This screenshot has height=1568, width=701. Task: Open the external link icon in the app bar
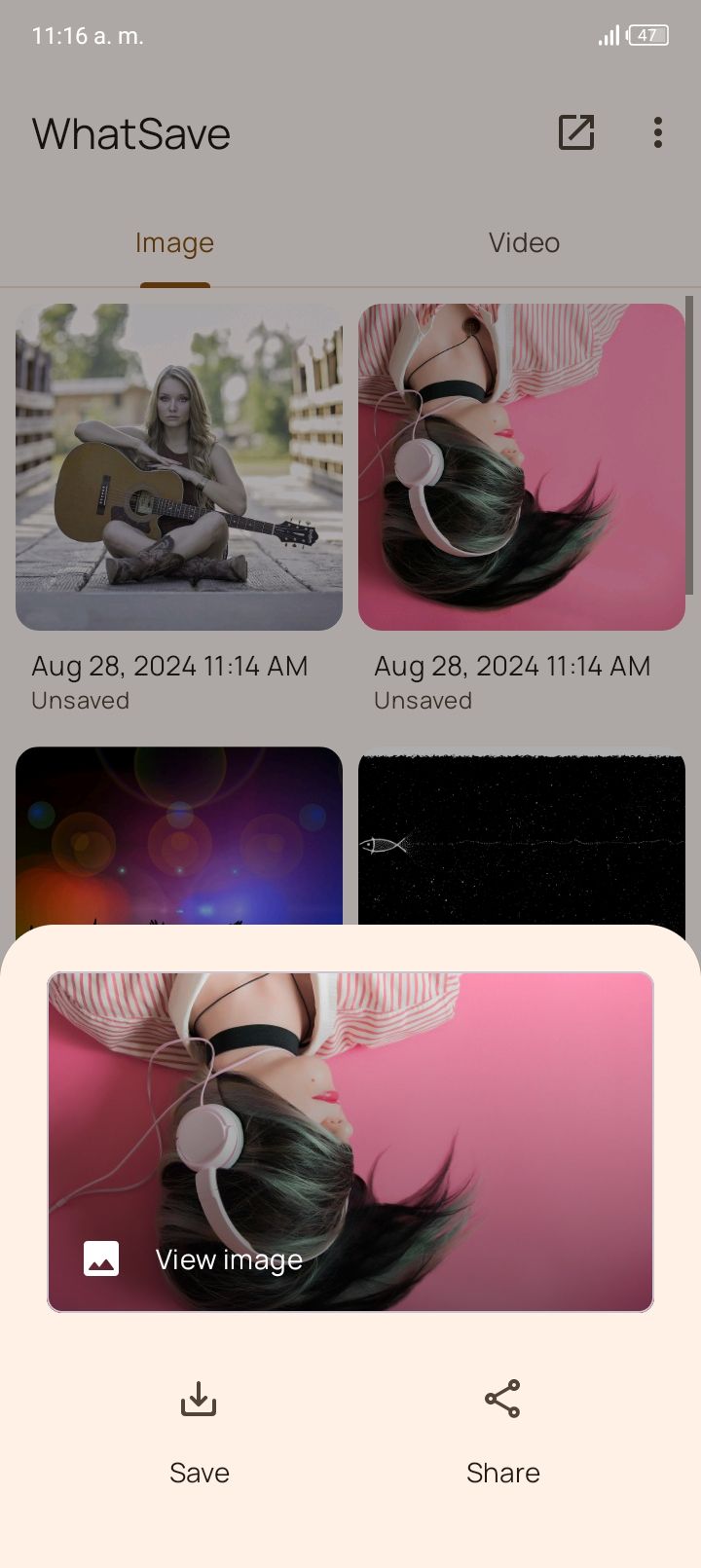point(576,132)
